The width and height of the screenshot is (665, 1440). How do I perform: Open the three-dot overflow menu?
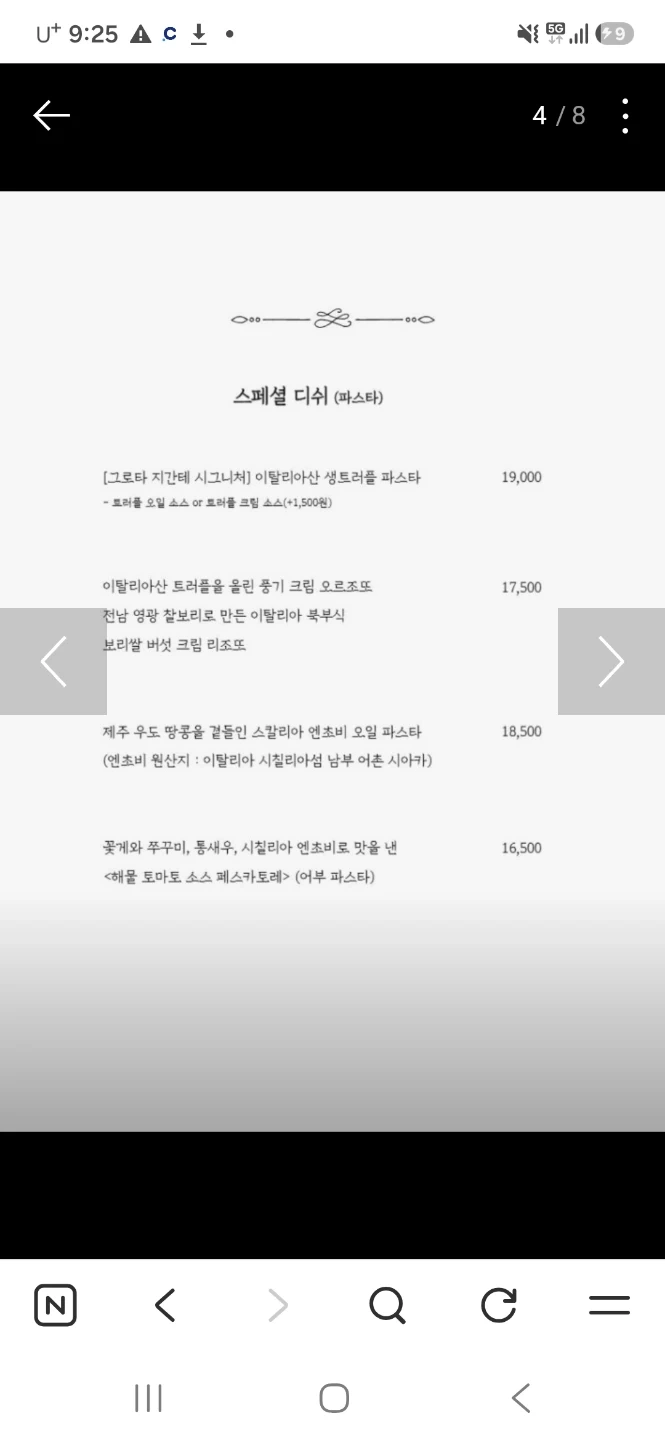click(x=625, y=116)
